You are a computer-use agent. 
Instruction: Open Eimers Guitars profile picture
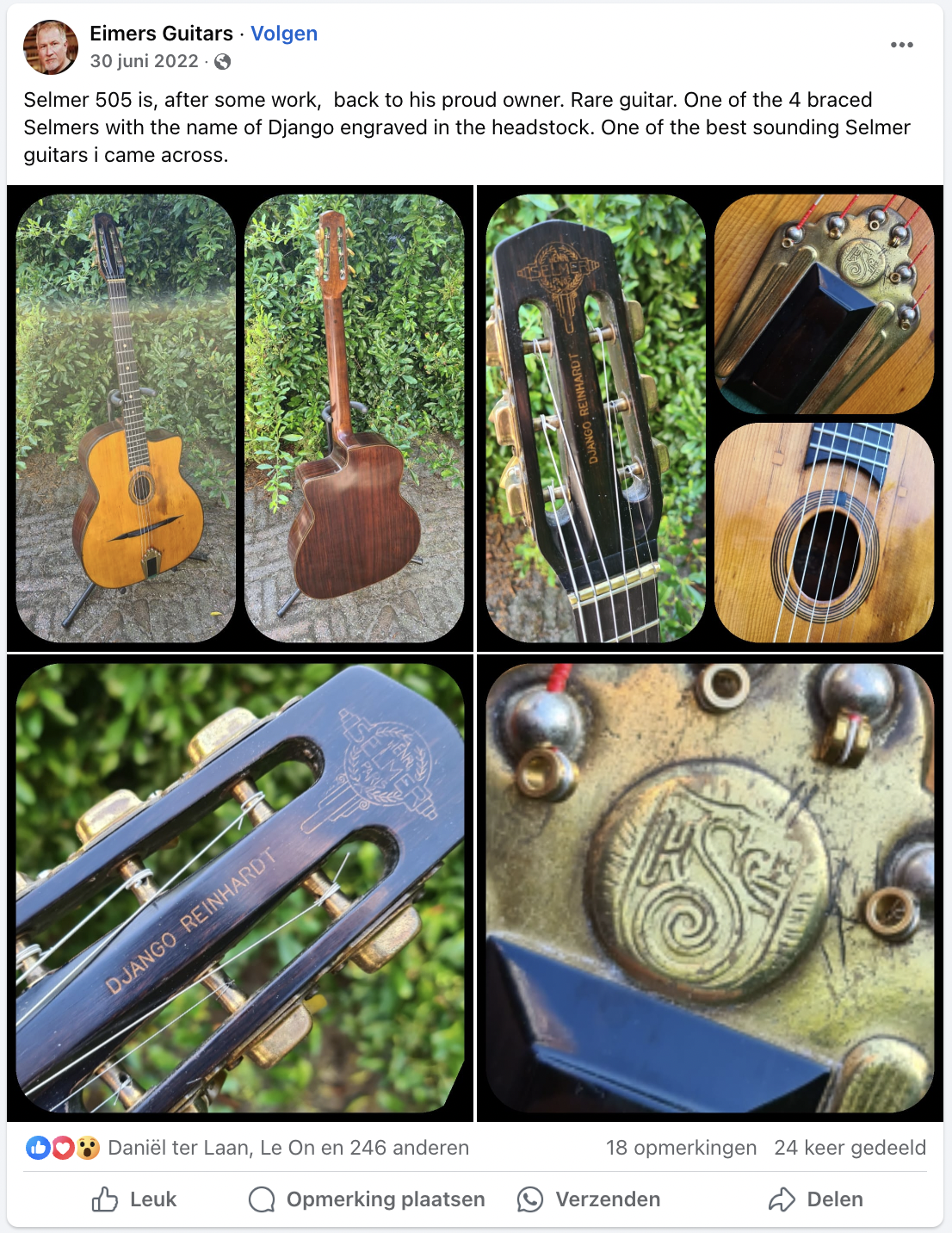51,47
